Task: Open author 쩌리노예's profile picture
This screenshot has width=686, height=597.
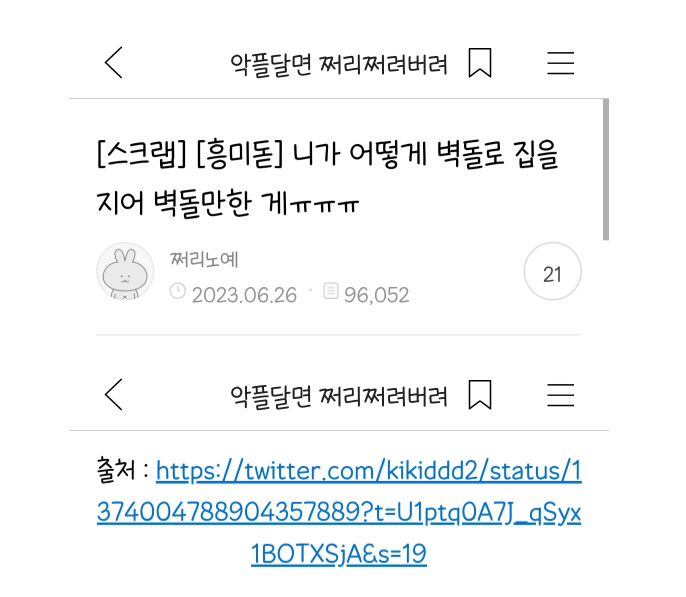Action: click(125, 271)
